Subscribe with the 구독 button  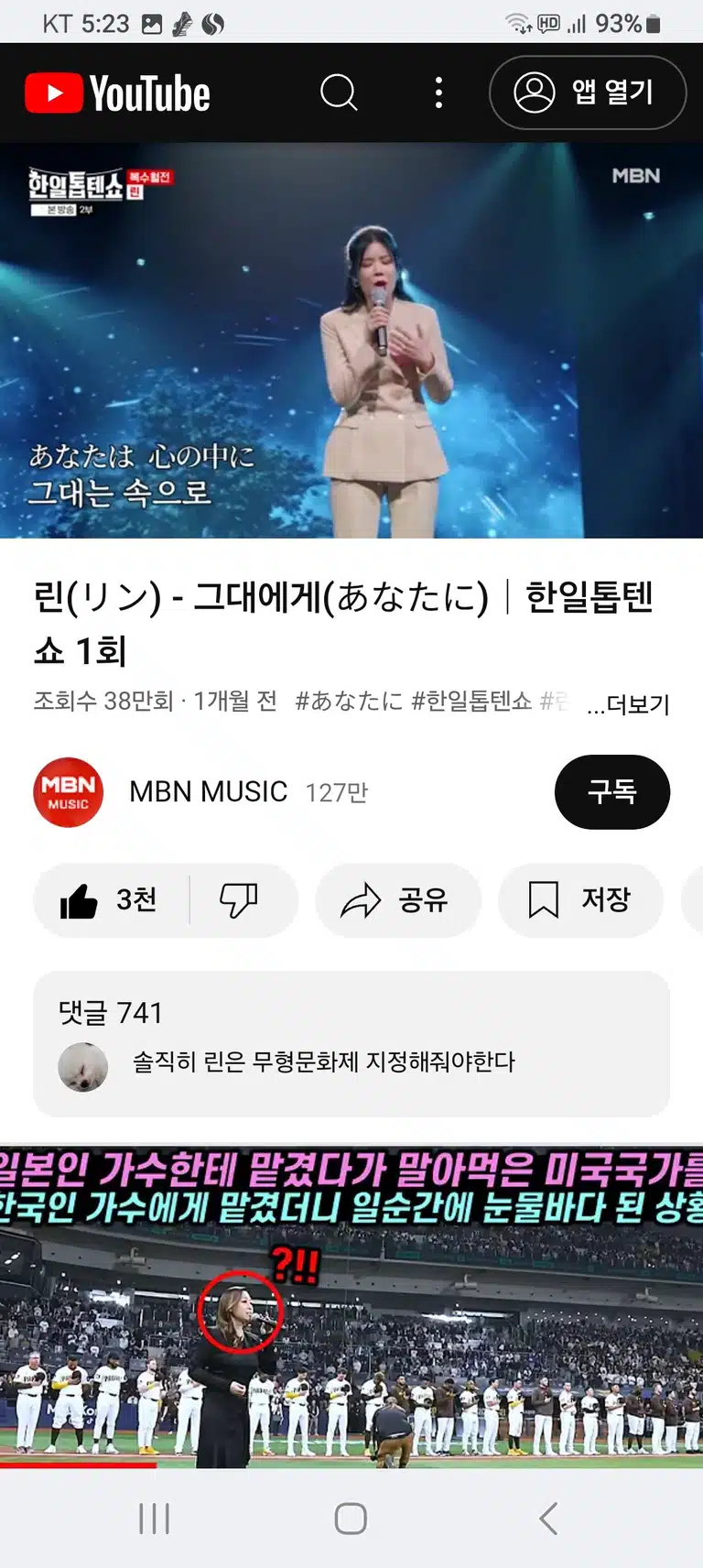[612, 792]
